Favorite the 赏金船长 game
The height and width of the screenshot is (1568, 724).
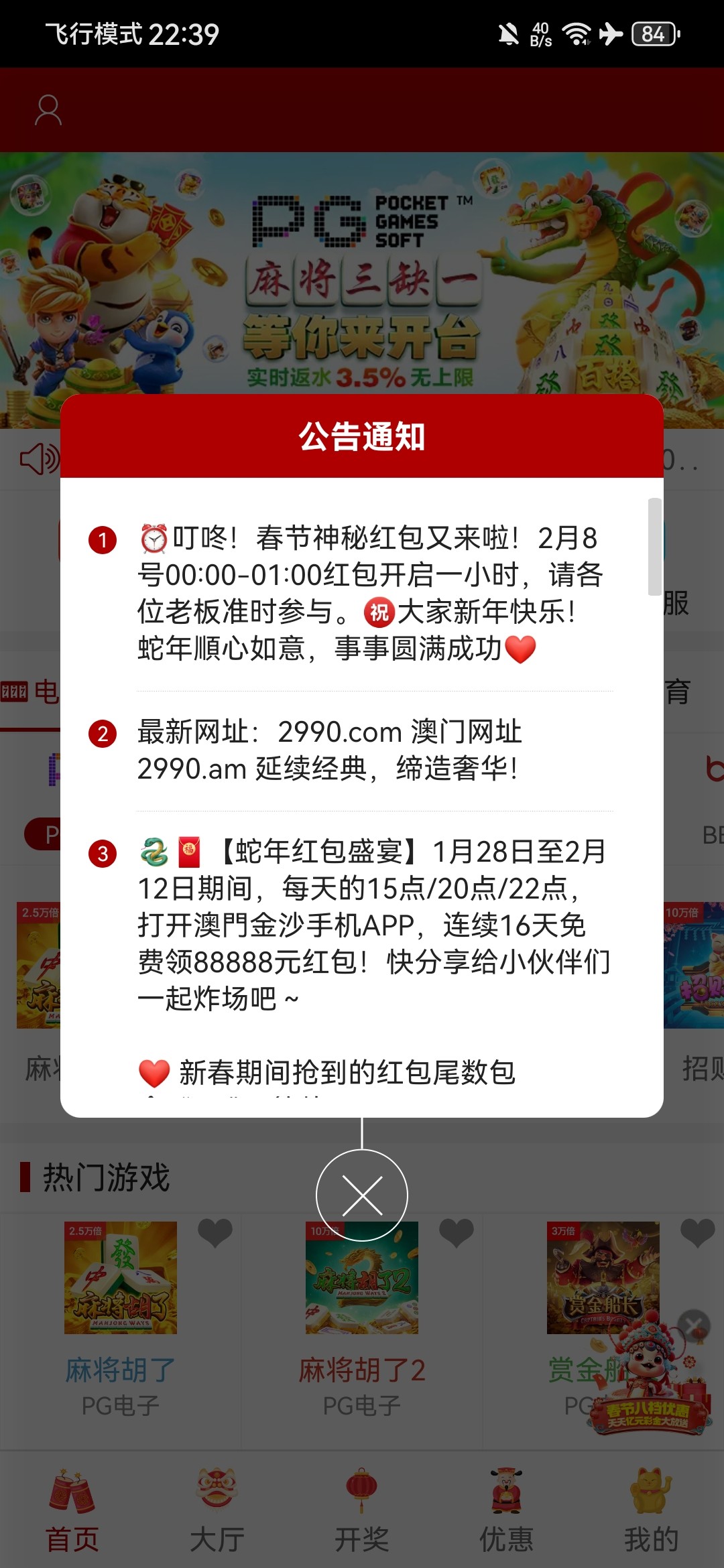[x=698, y=1233]
